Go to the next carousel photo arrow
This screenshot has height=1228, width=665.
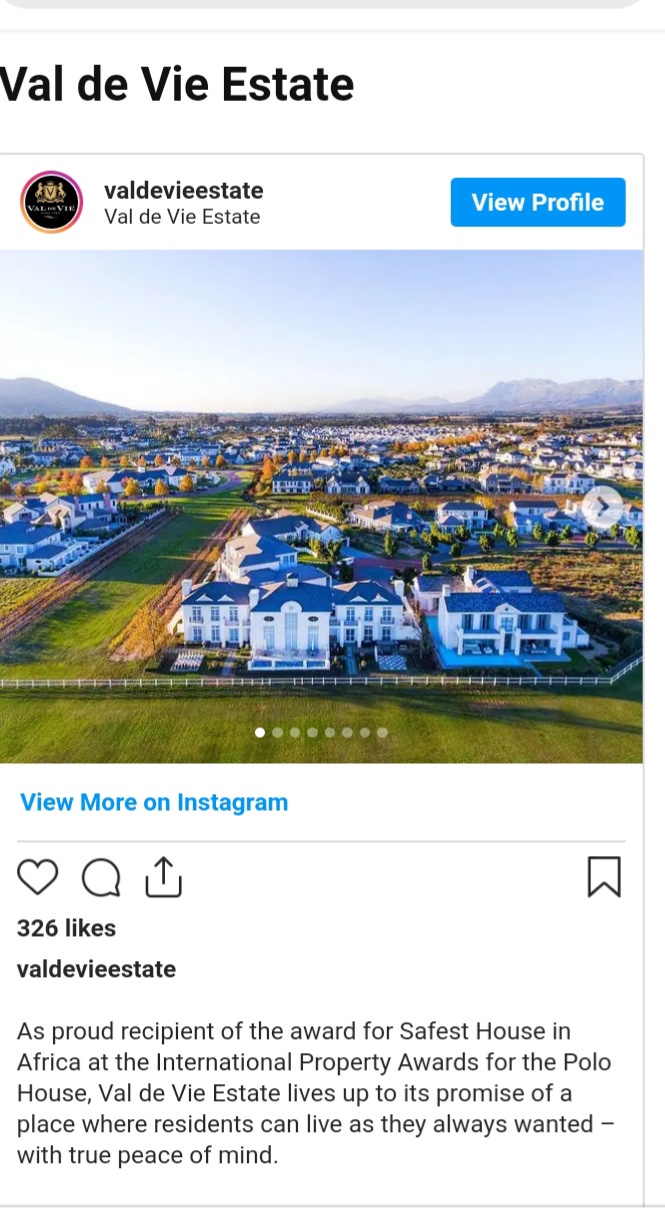602,507
